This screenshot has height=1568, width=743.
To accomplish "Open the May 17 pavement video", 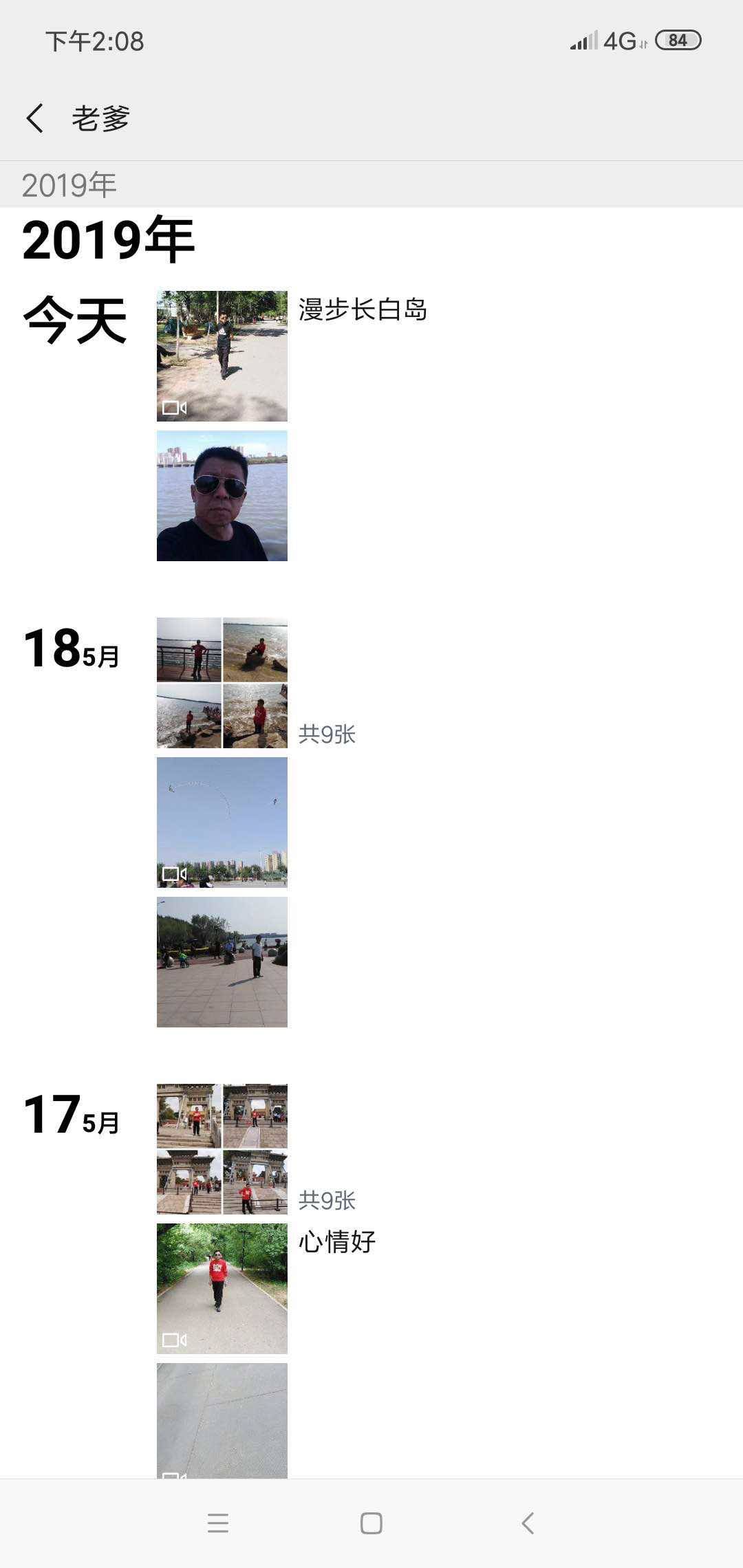I will pyautogui.click(x=222, y=1420).
